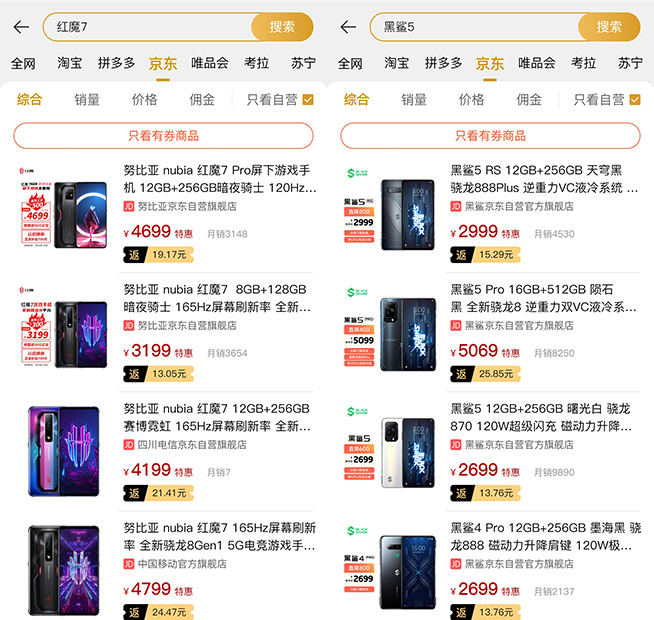The width and height of the screenshot is (654, 620).
Task: Open 红魔7 8GB+128GB 暗夜骑士 at ¥3199
Action: 219,298
